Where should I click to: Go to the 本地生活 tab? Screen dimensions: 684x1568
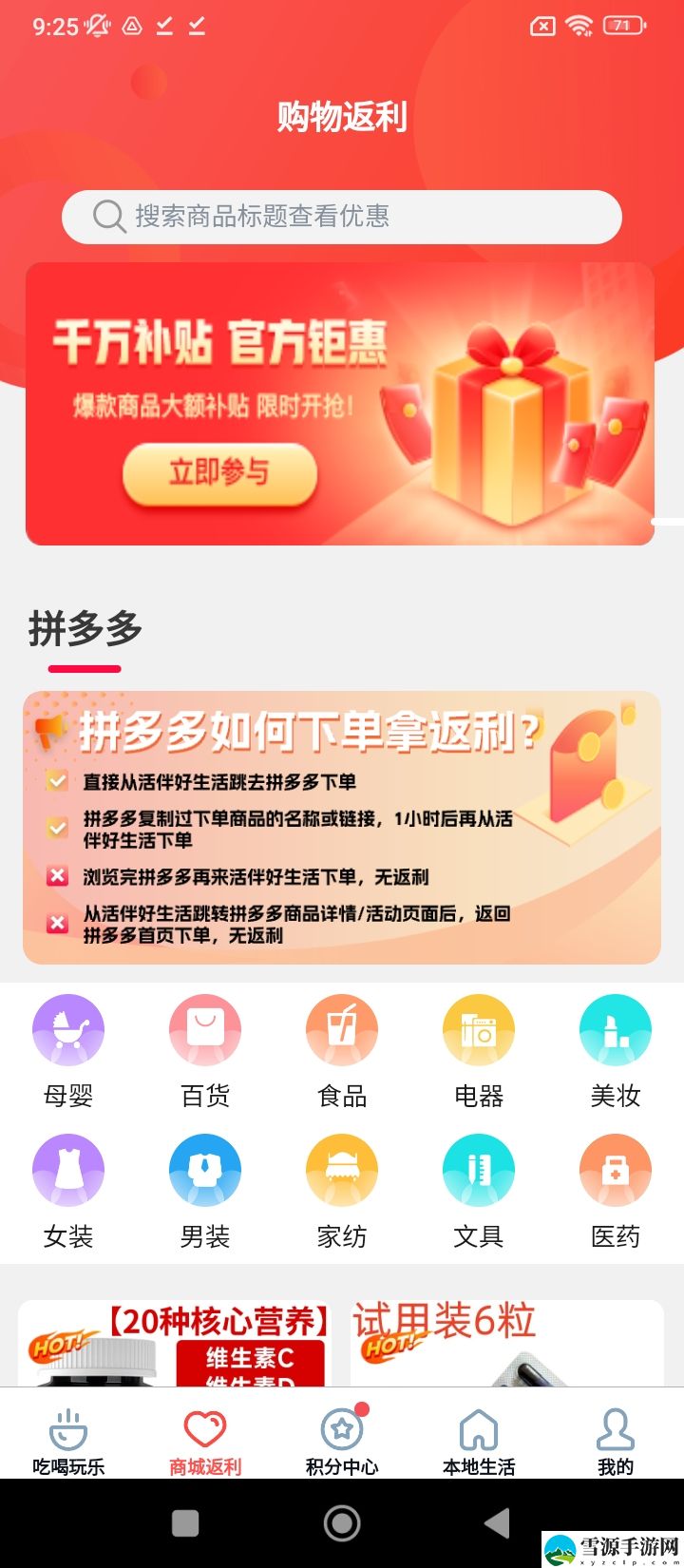coord(479,1441)
